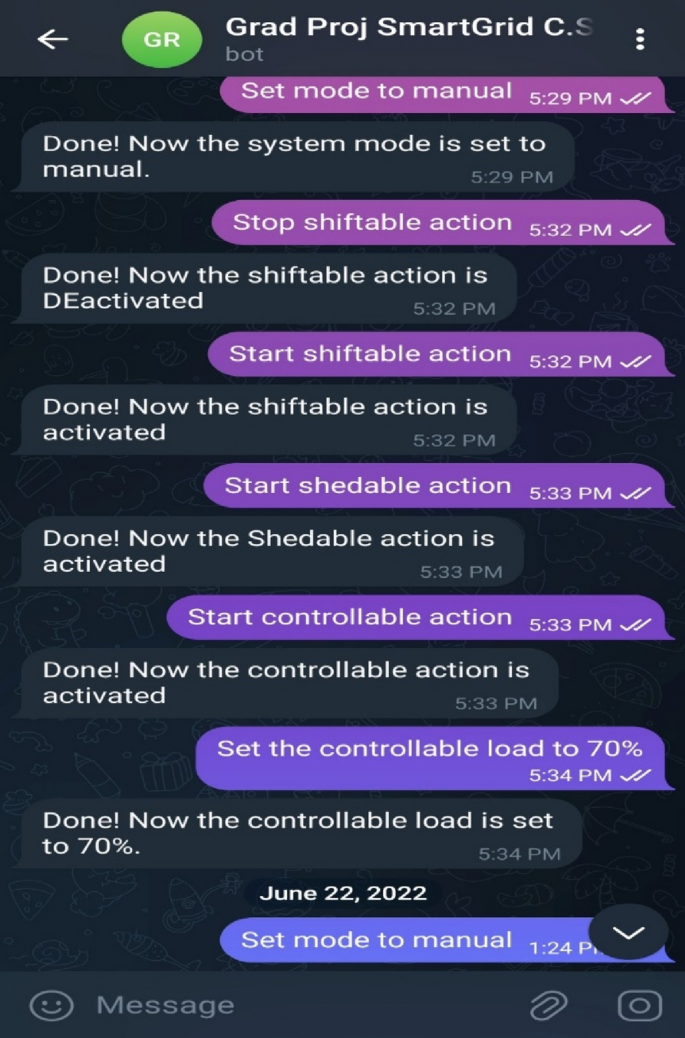Open the GR bot profile avatar
The height and width of the screenshot is (1038, 685).
point(160,41)
